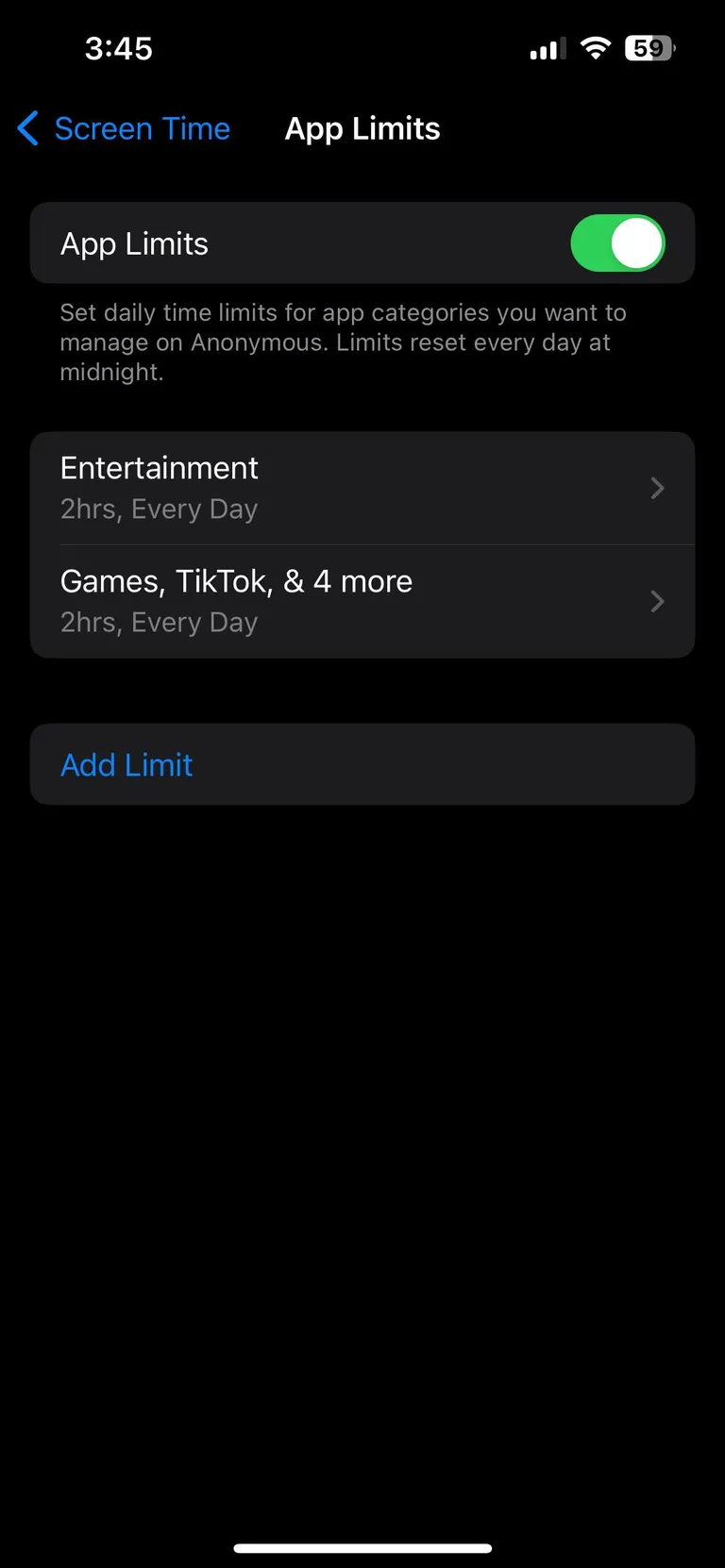Tap the Wi-Fi status icon
725x1568 pixels.
tap(596, 48)
